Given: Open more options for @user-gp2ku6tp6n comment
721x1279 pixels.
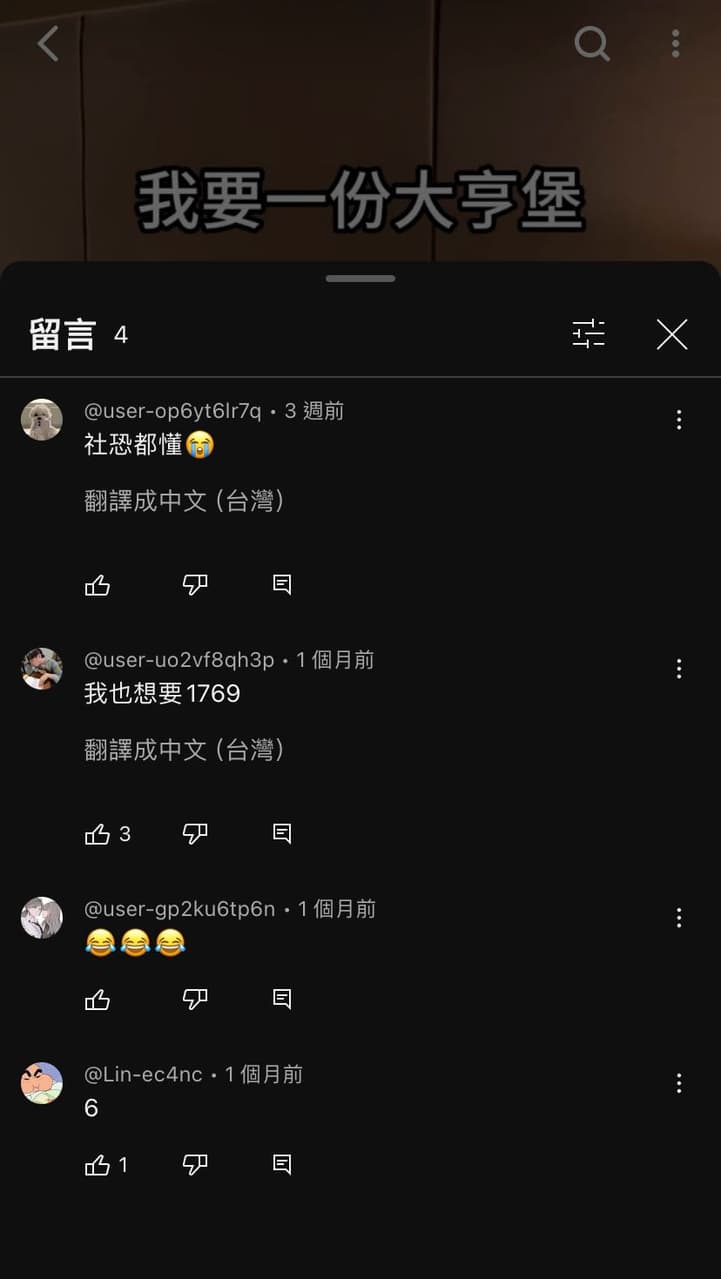Looking at the screenshot, I should click(678, 918).
